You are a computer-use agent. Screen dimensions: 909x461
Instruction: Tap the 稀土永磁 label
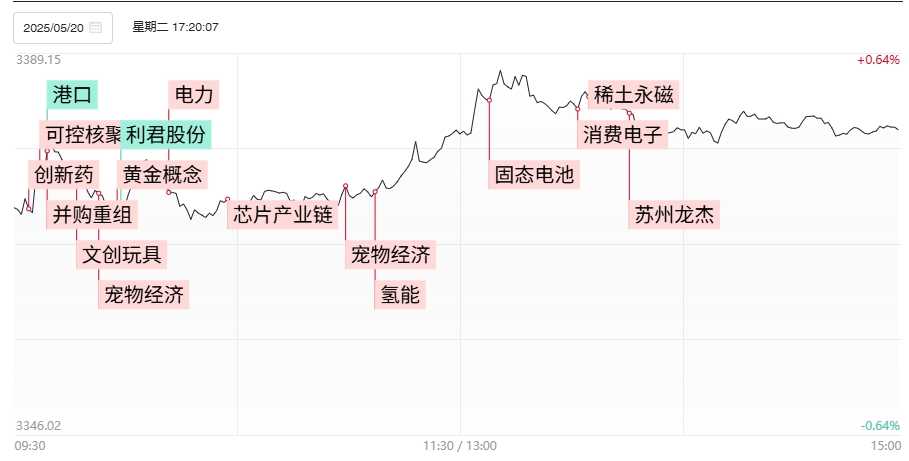[x=633, y=96]
